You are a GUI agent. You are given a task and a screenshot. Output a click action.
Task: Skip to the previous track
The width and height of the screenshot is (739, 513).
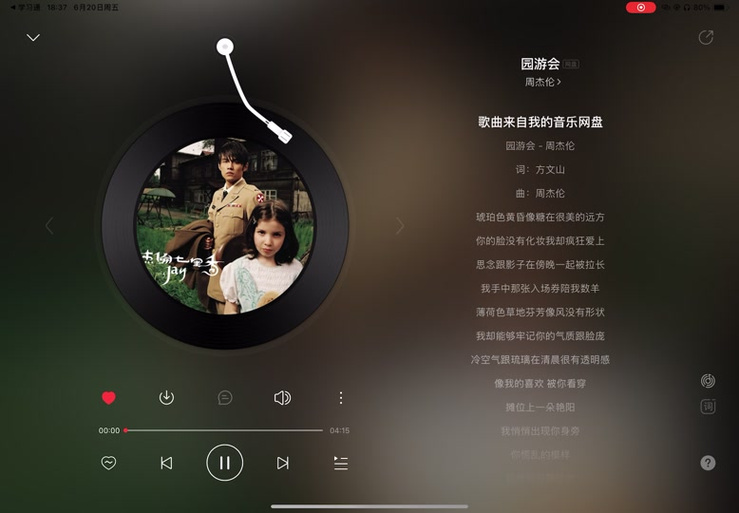[x=167, y=463]
